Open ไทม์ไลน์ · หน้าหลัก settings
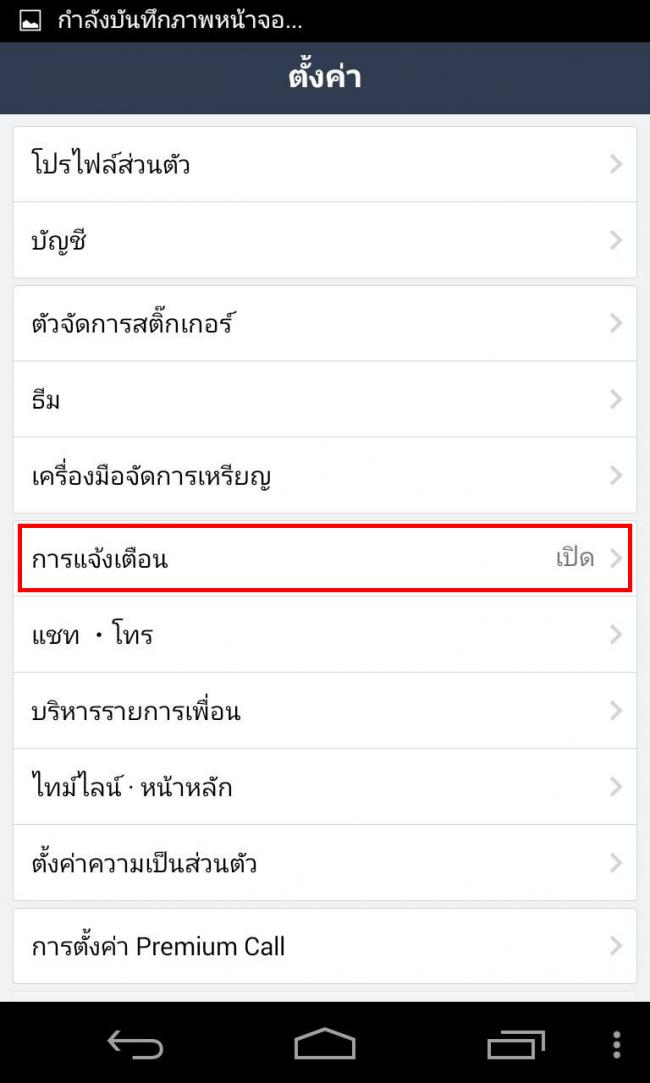Image resolution: width=650 pixels, height=1083 pixels. coord(324,787)
